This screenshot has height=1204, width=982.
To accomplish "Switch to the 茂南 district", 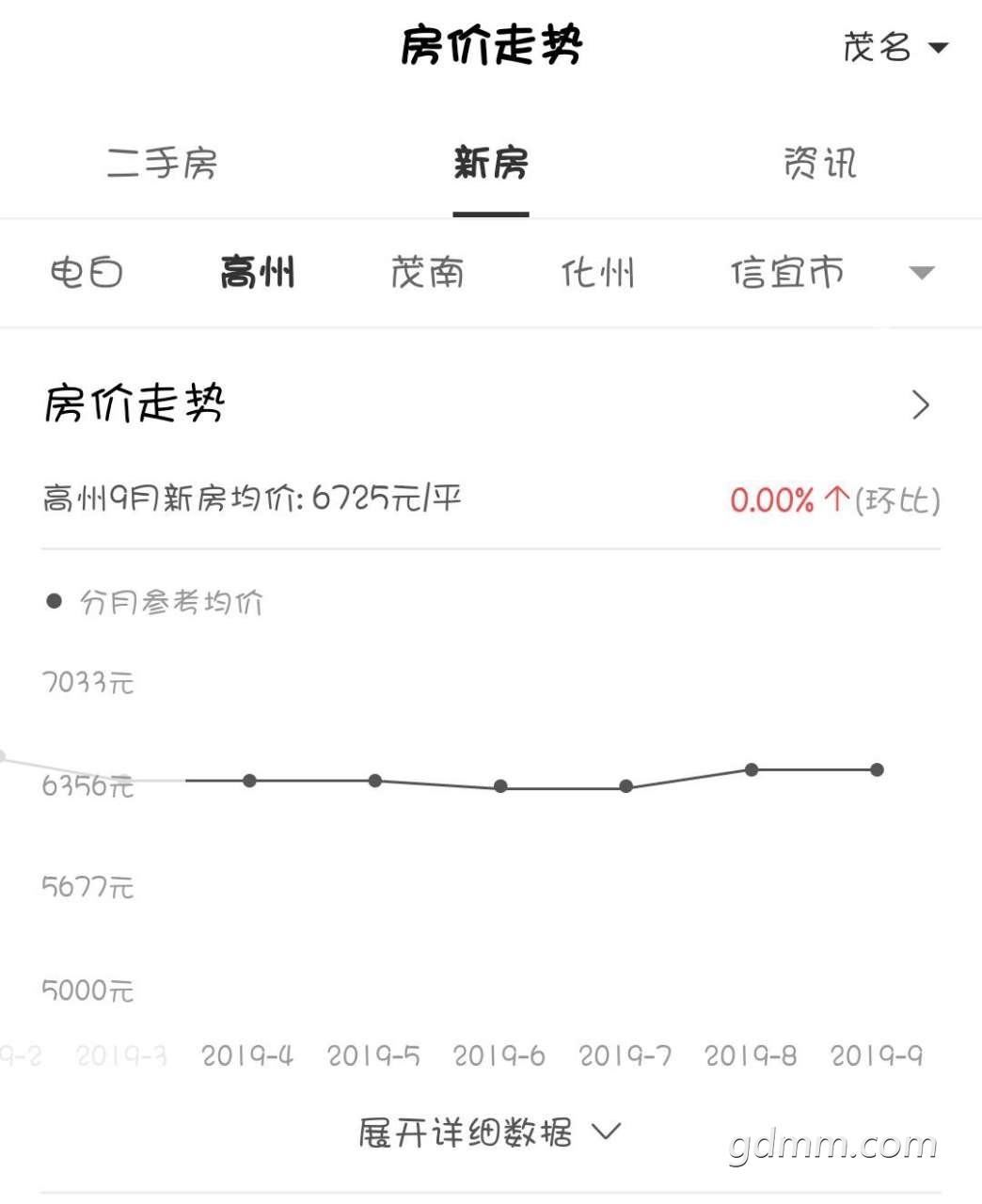I will (x=427, y=273).
